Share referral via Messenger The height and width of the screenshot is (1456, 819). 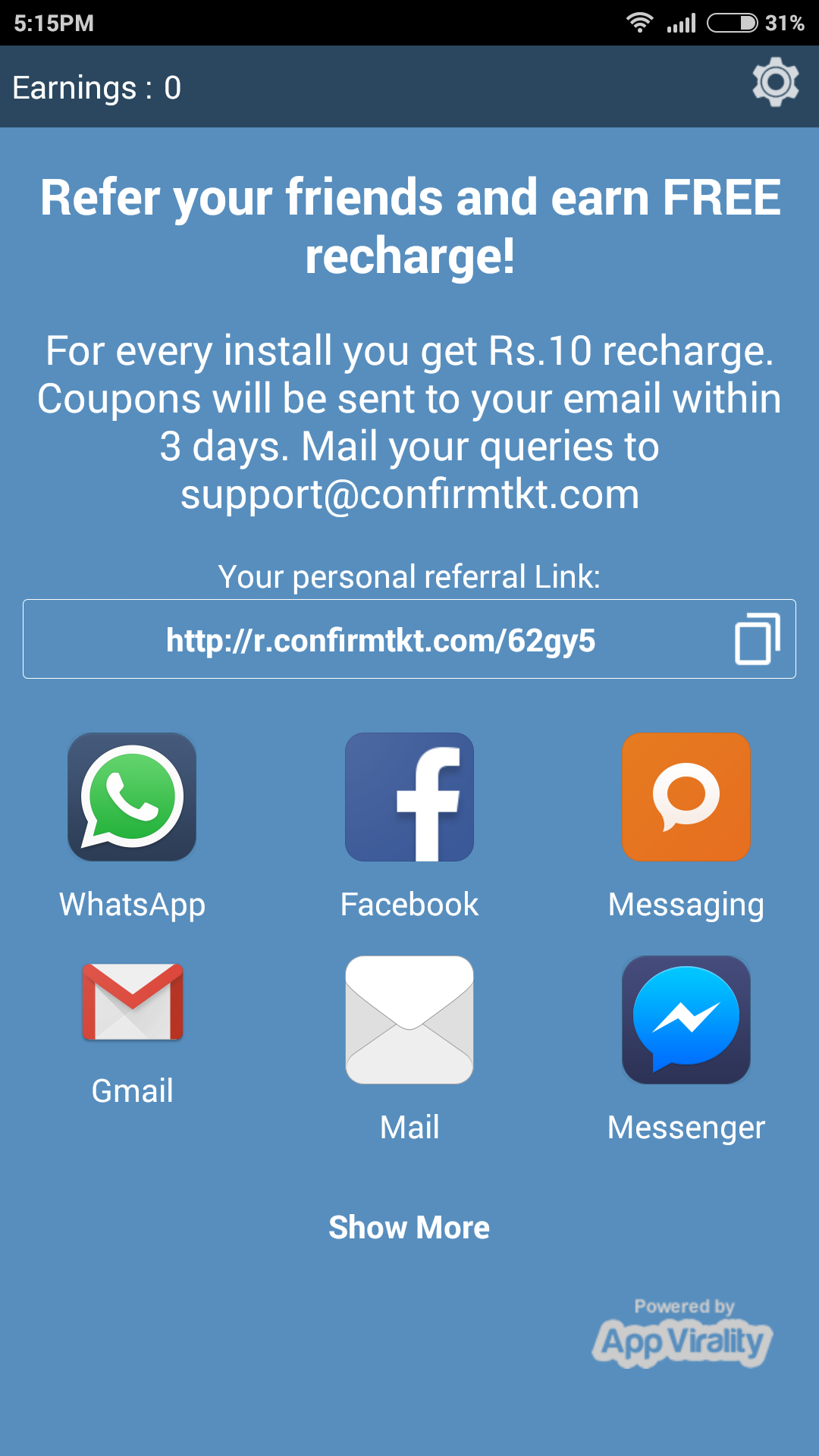pyautogui.click(x=686, y=1020)
